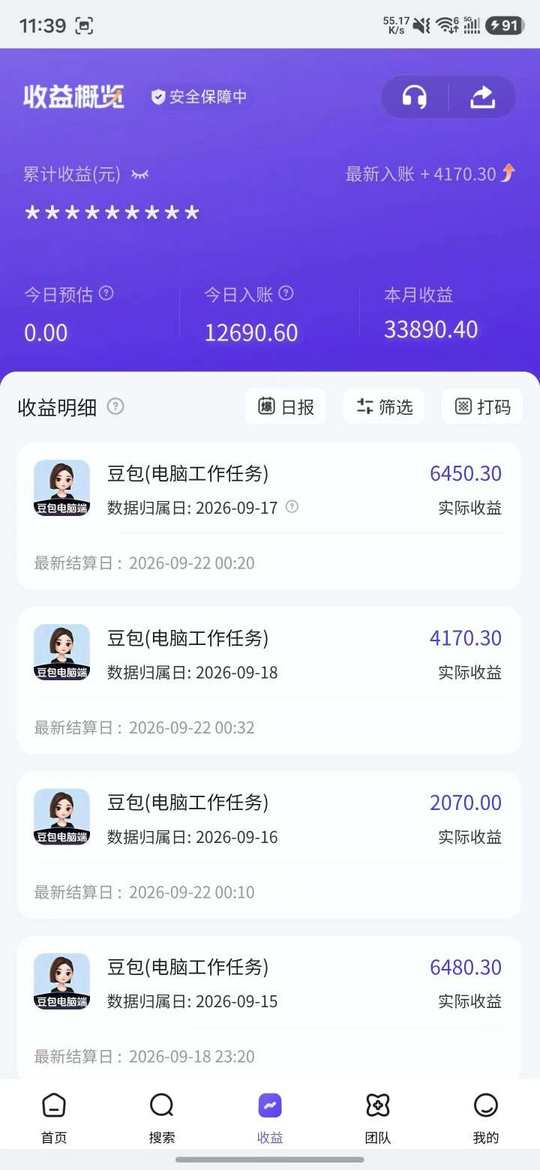Open customer service headset icon
This screenshot has height=1170, width=540.
(415, 97)
